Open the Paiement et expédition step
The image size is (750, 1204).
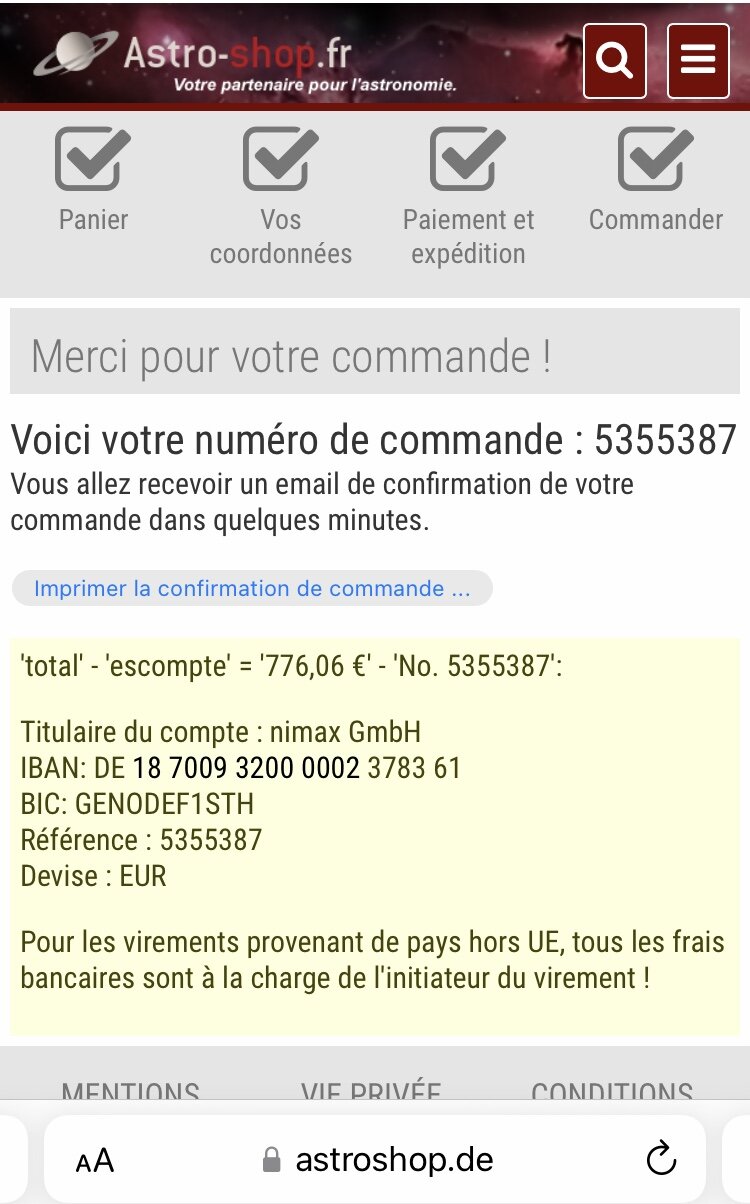[468, 196]
